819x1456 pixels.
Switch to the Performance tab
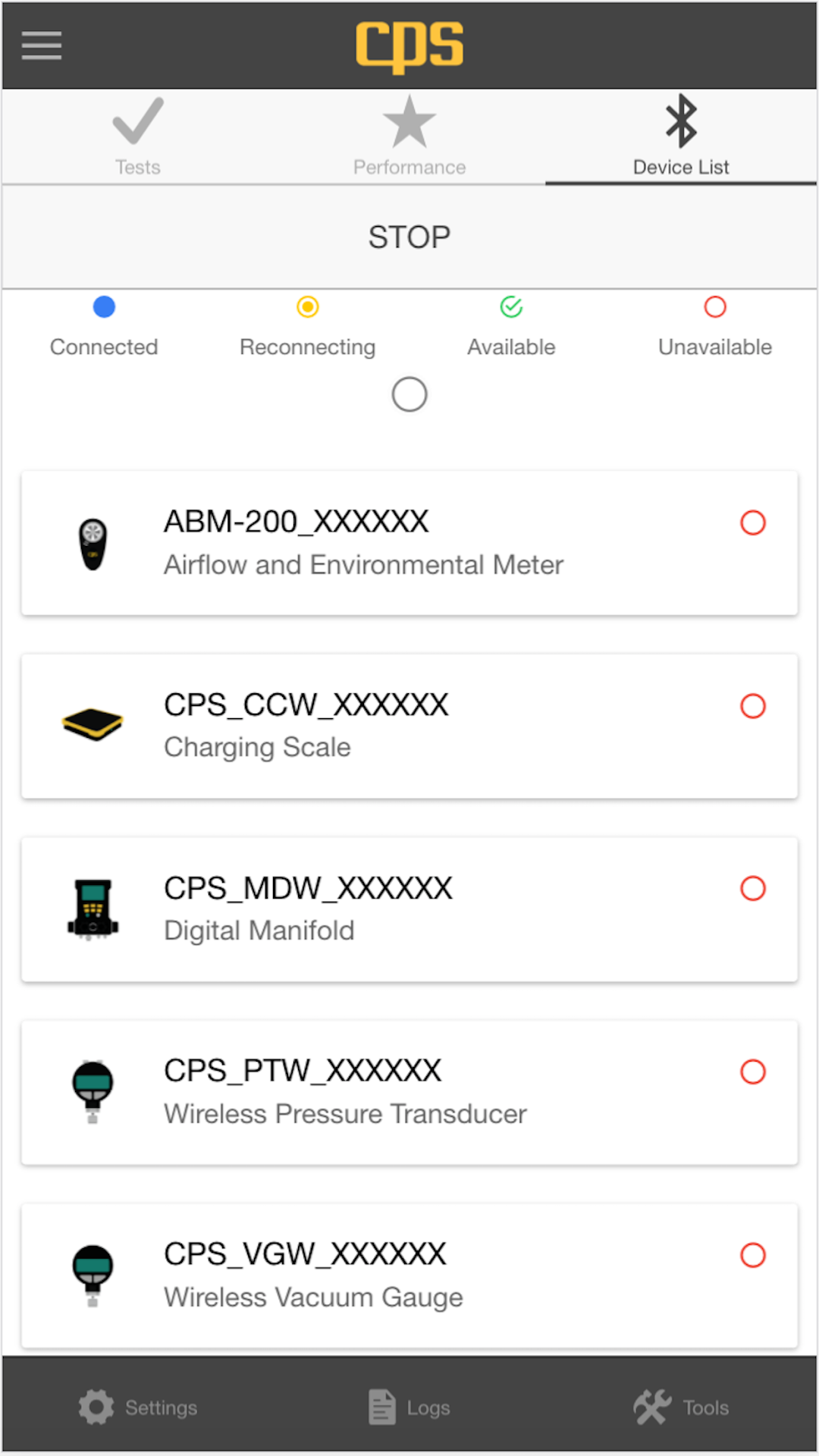click(x=409, y=137)
